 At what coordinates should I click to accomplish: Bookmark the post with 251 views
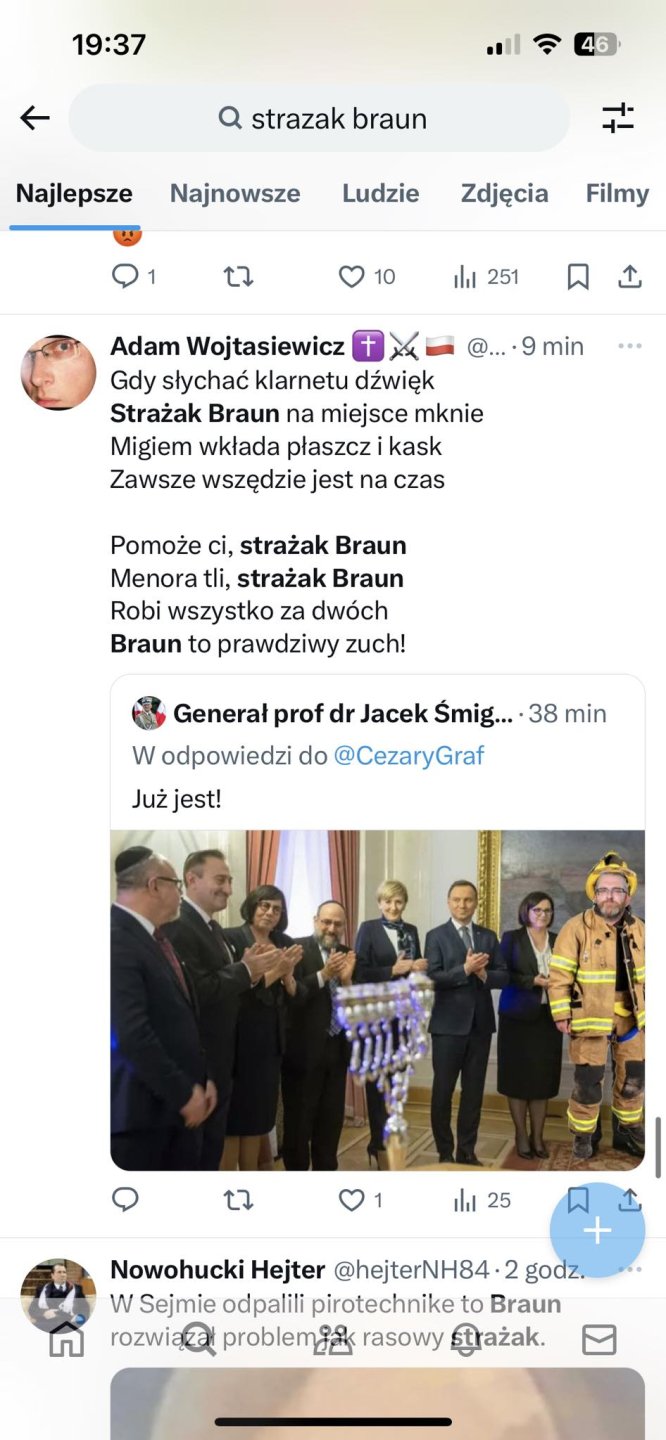(578, 276)
